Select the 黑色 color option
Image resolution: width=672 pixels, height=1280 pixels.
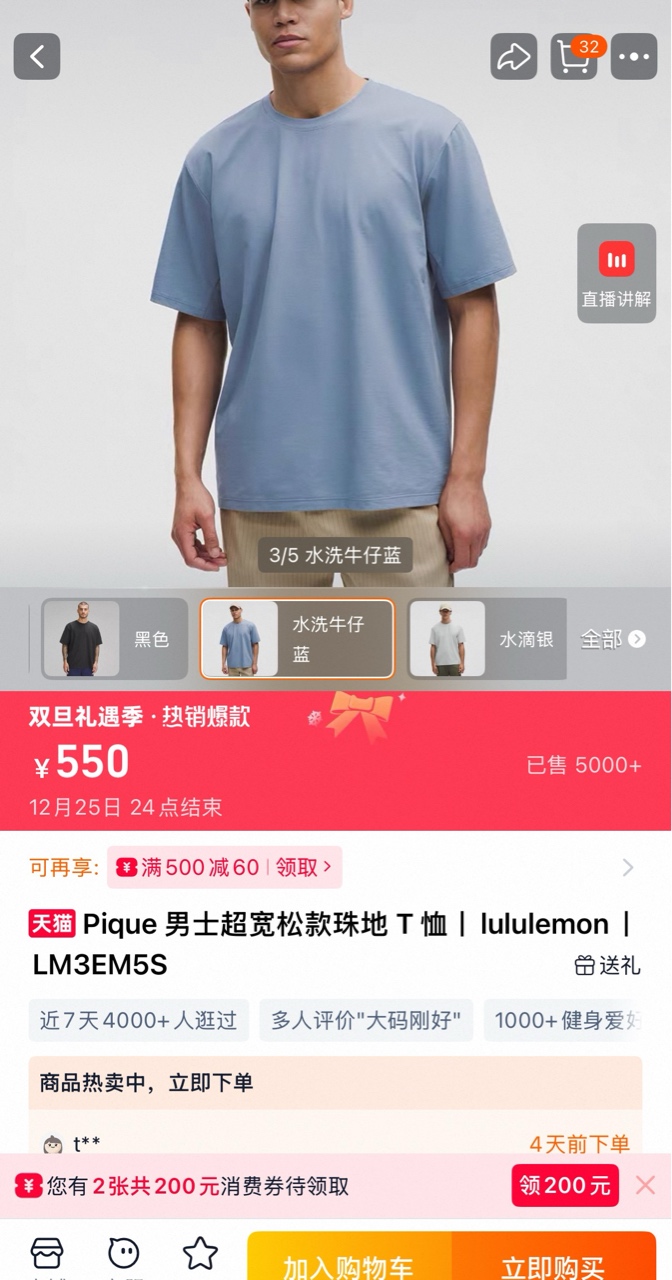click(x=114, y=639)
